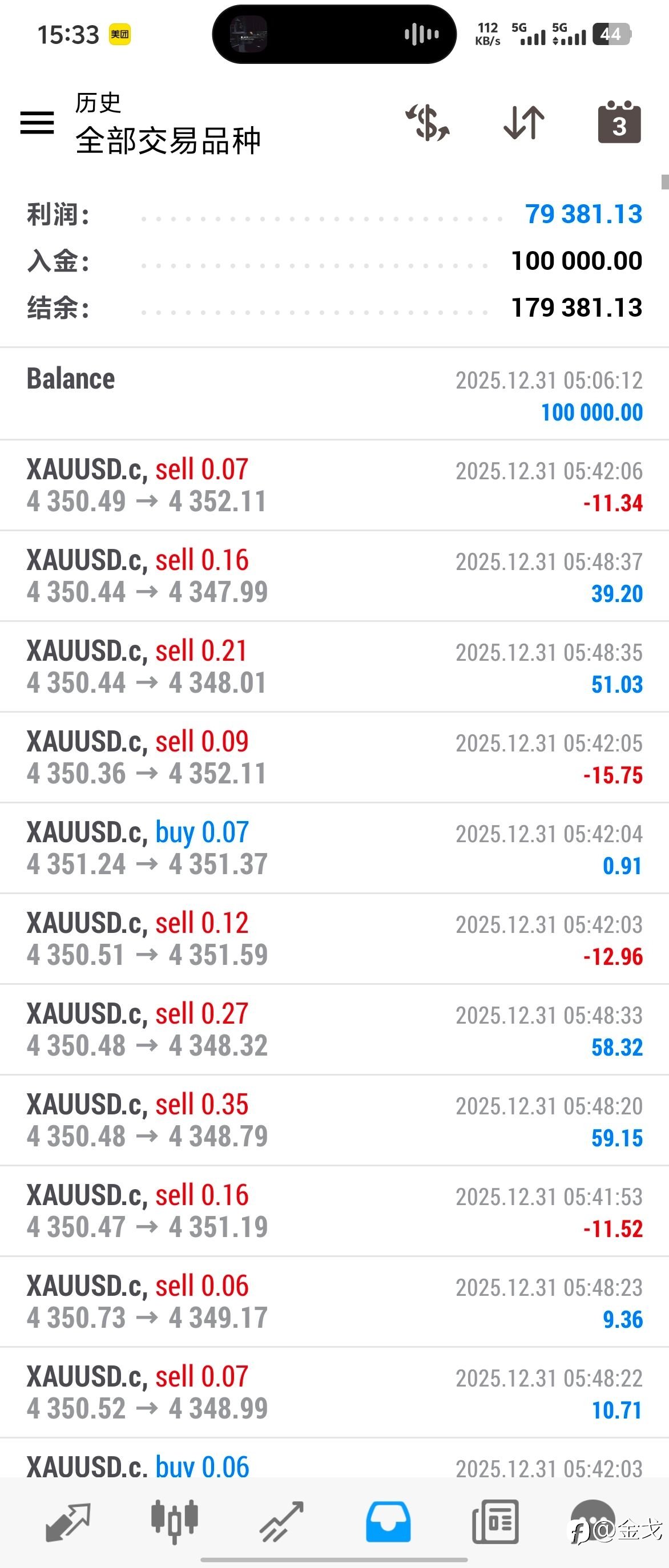Open the sell 0.12 deal losing -12.96

(334, 939)
